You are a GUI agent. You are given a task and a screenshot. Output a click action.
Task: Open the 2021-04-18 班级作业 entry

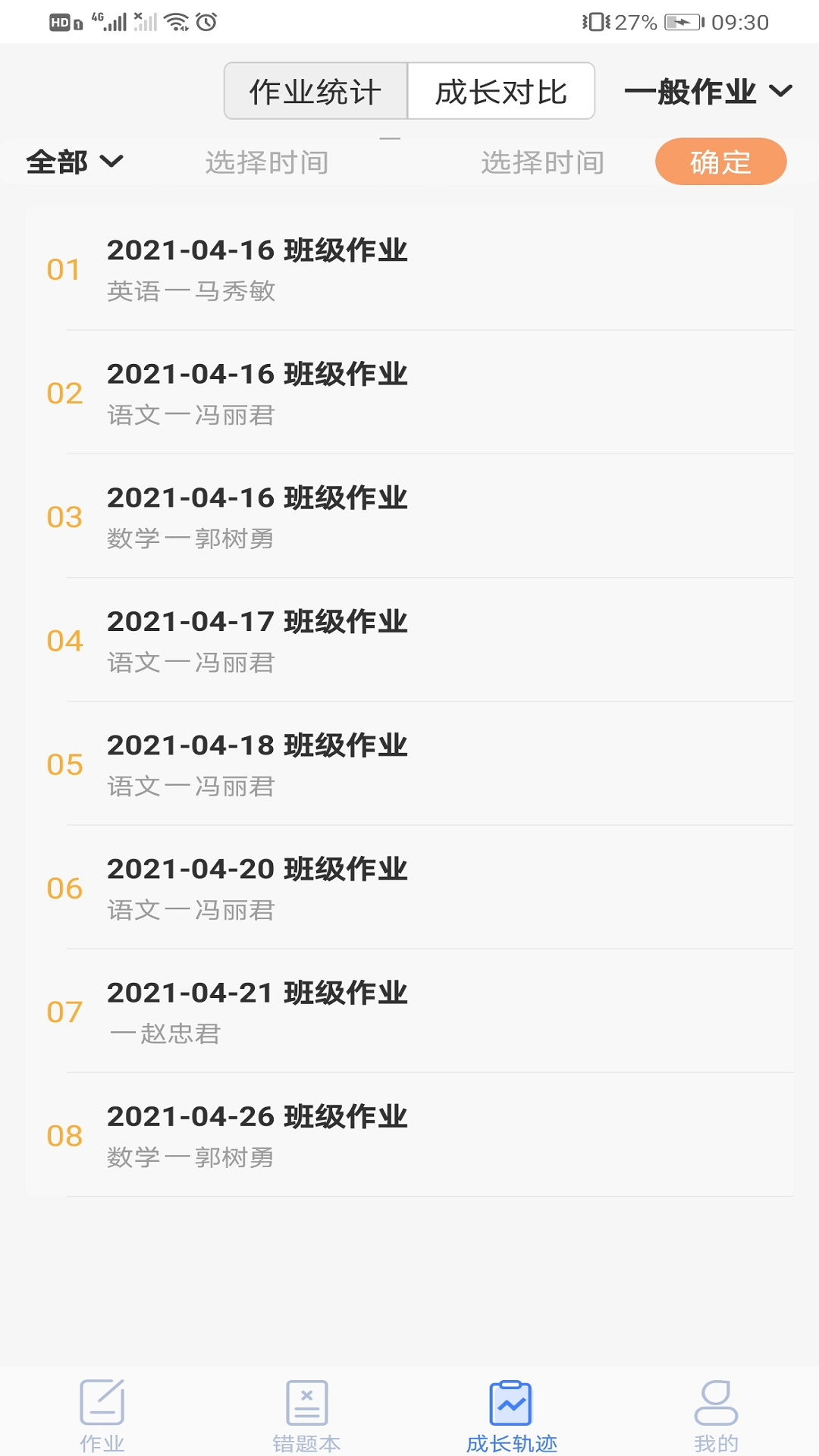[409, 764]
